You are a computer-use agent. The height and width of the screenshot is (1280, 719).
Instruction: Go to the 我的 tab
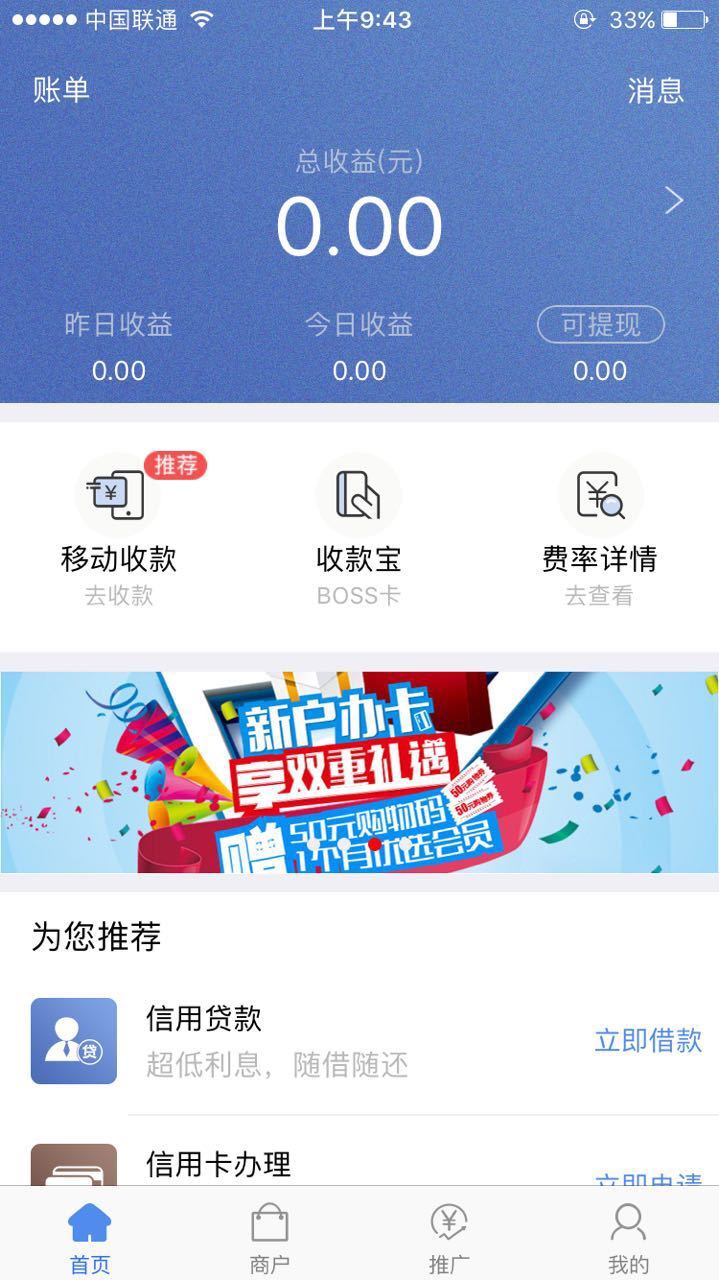click(628, 1237)
